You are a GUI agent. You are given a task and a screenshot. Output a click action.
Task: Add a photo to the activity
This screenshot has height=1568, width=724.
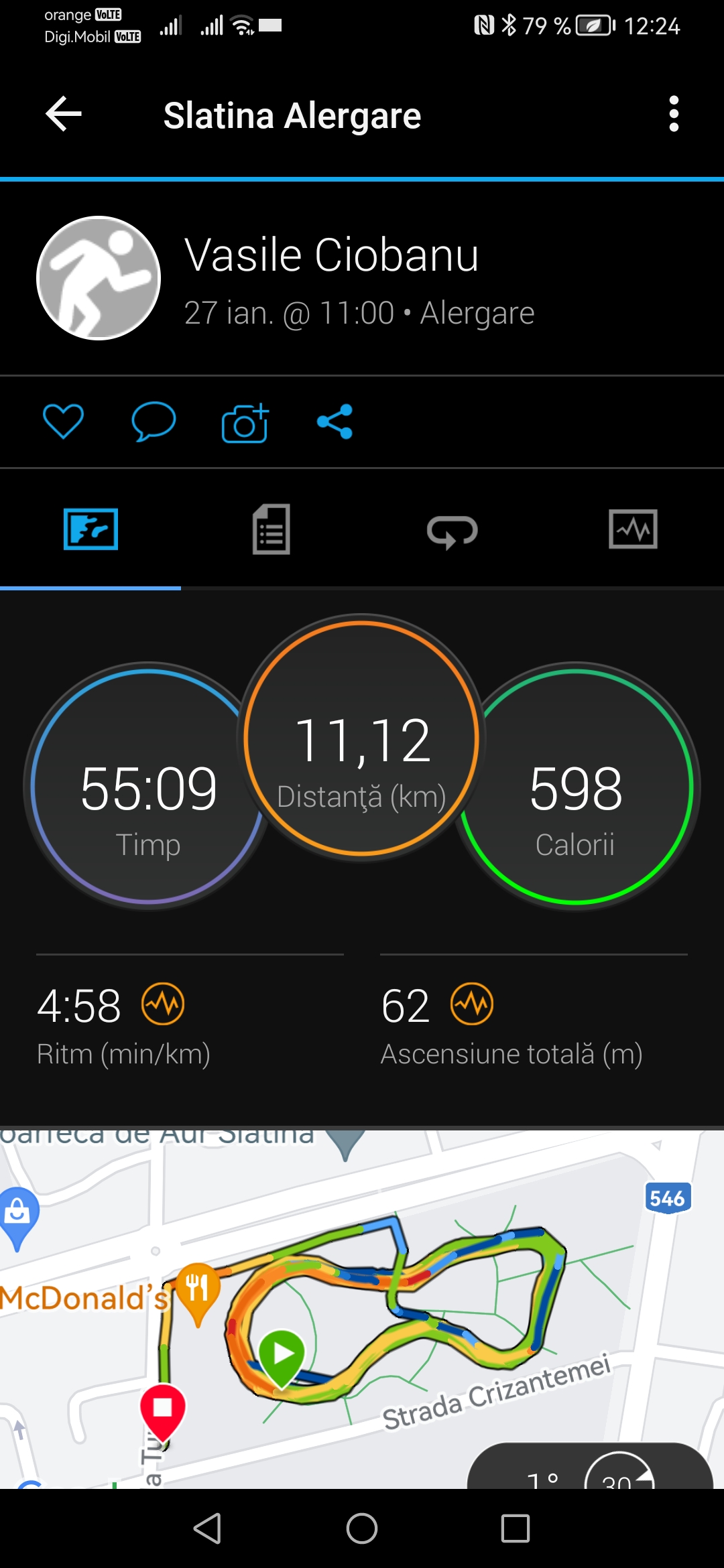pyautogui.click(x=245, y=423)
